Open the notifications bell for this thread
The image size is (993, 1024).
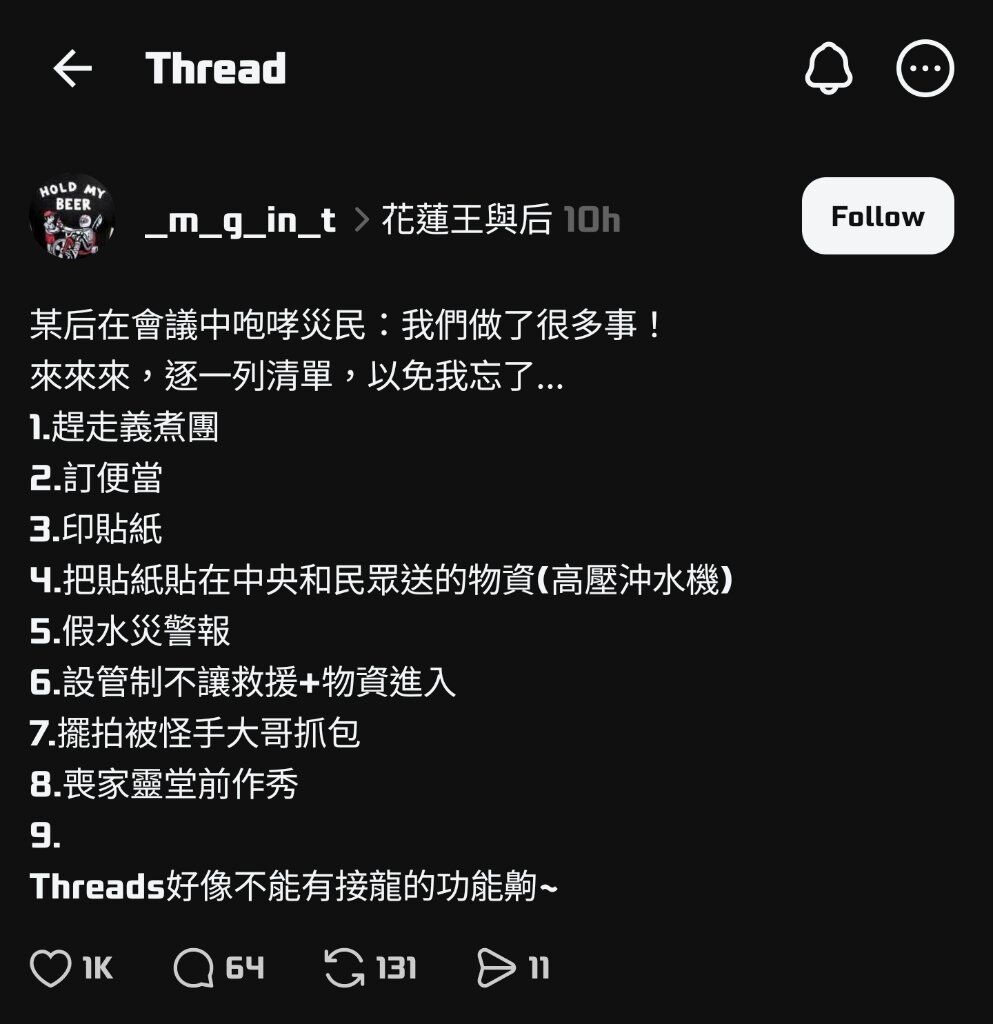pyautogui.click(x=828, y=69)
